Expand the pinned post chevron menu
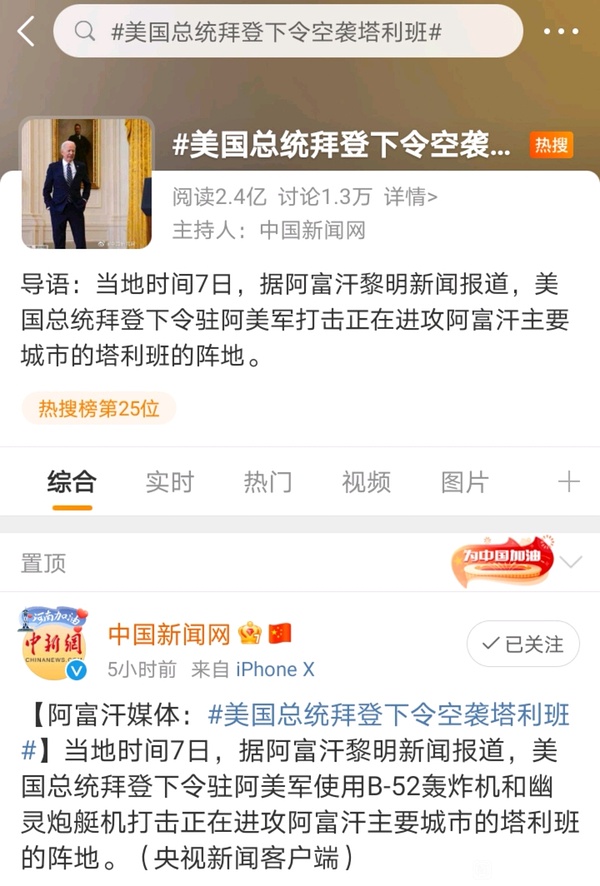Screen dimensions: 600x886 (x=571, y=562)
